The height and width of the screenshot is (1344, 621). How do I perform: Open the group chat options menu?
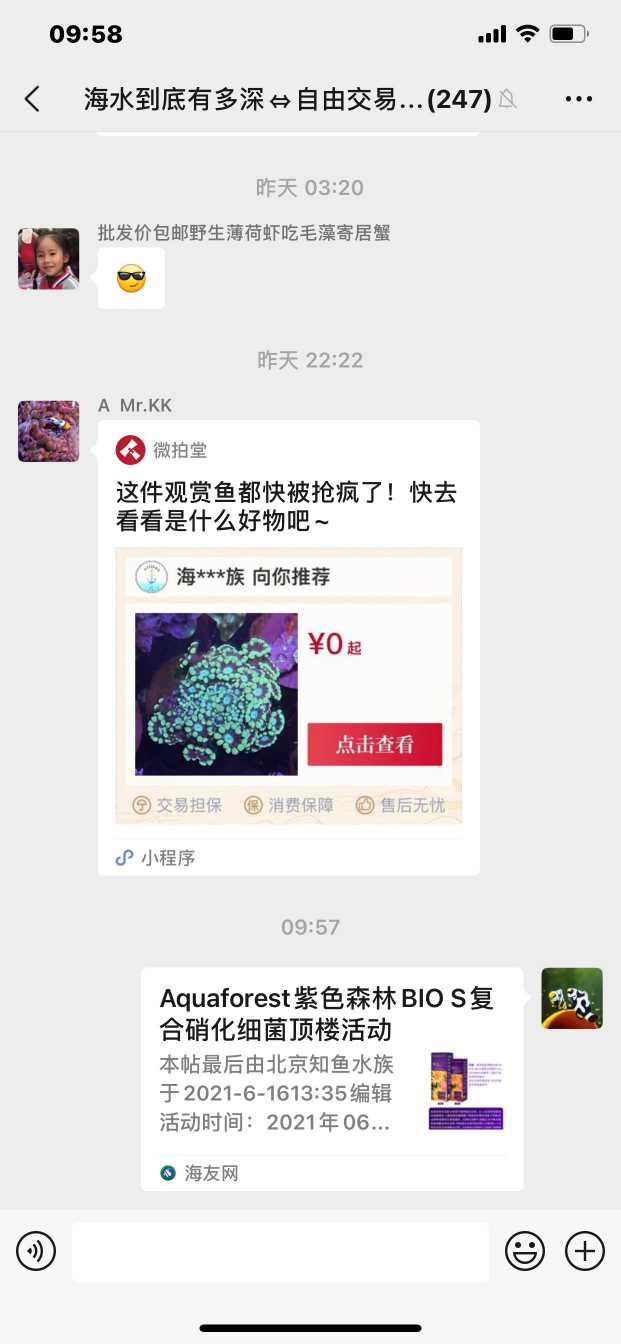[x=579, y=98]
